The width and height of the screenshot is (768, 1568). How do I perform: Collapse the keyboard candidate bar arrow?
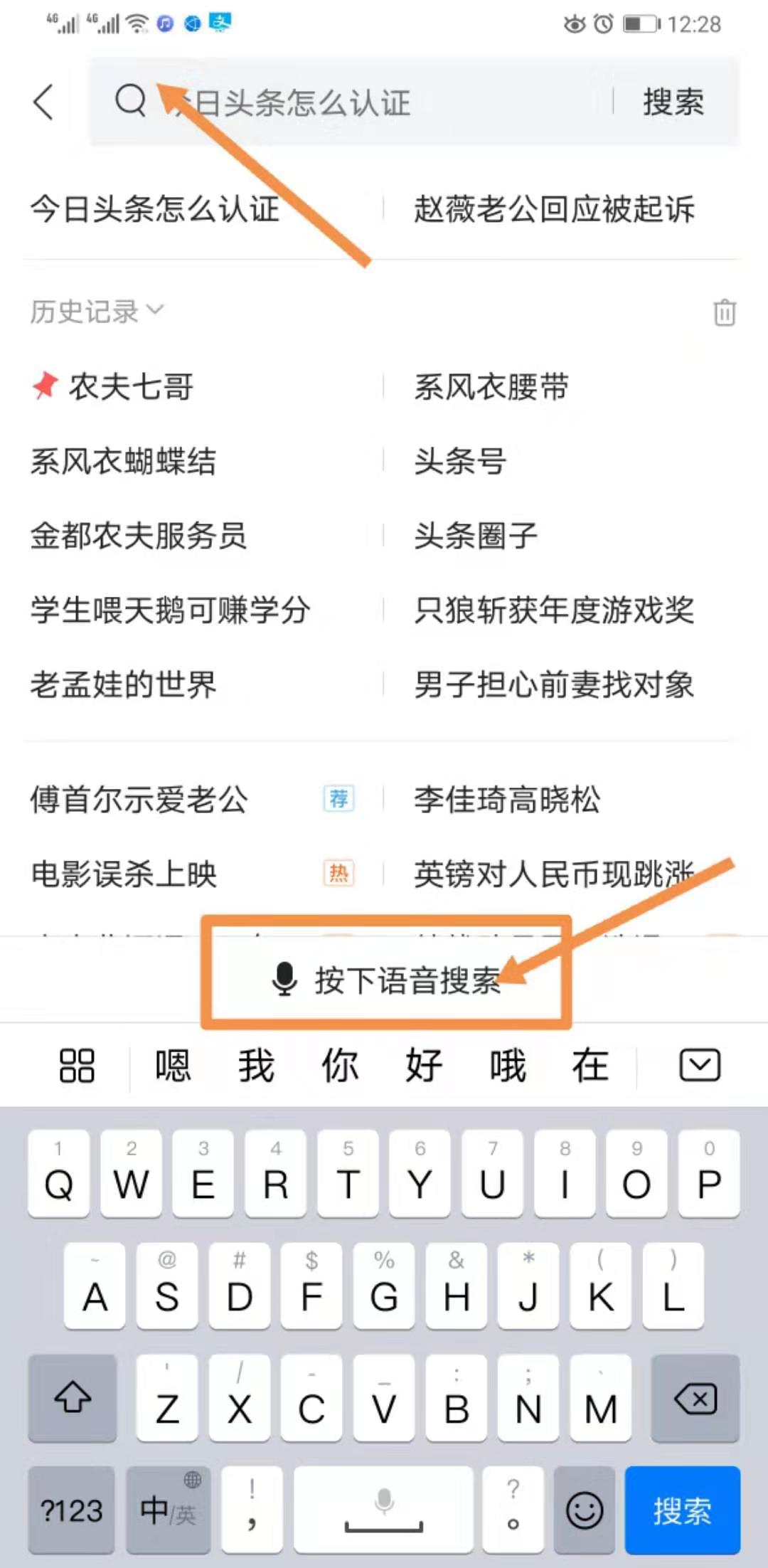pyautogui.click(x=700, y=1065)
